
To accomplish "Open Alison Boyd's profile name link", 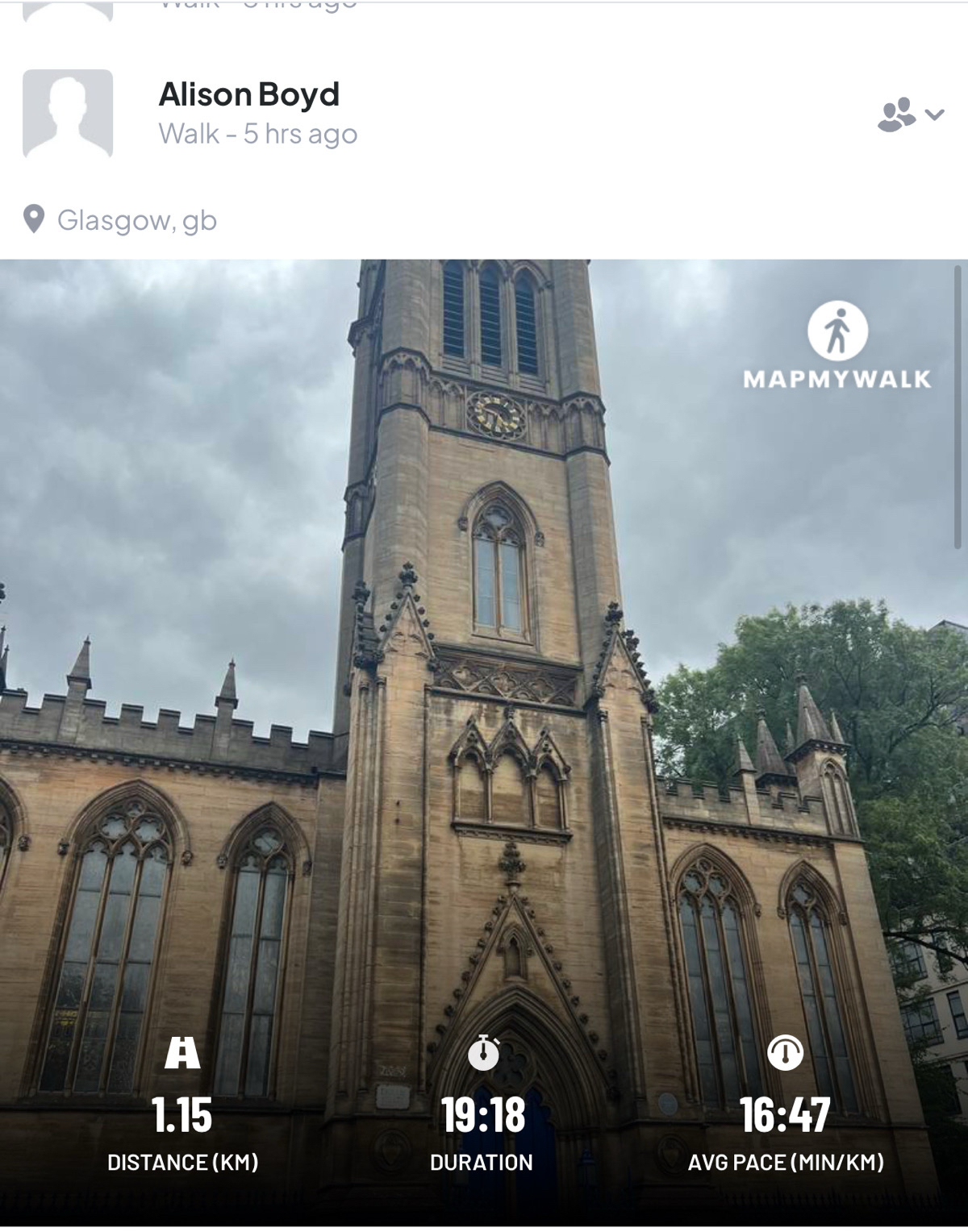I will click(x=248, y=94).
